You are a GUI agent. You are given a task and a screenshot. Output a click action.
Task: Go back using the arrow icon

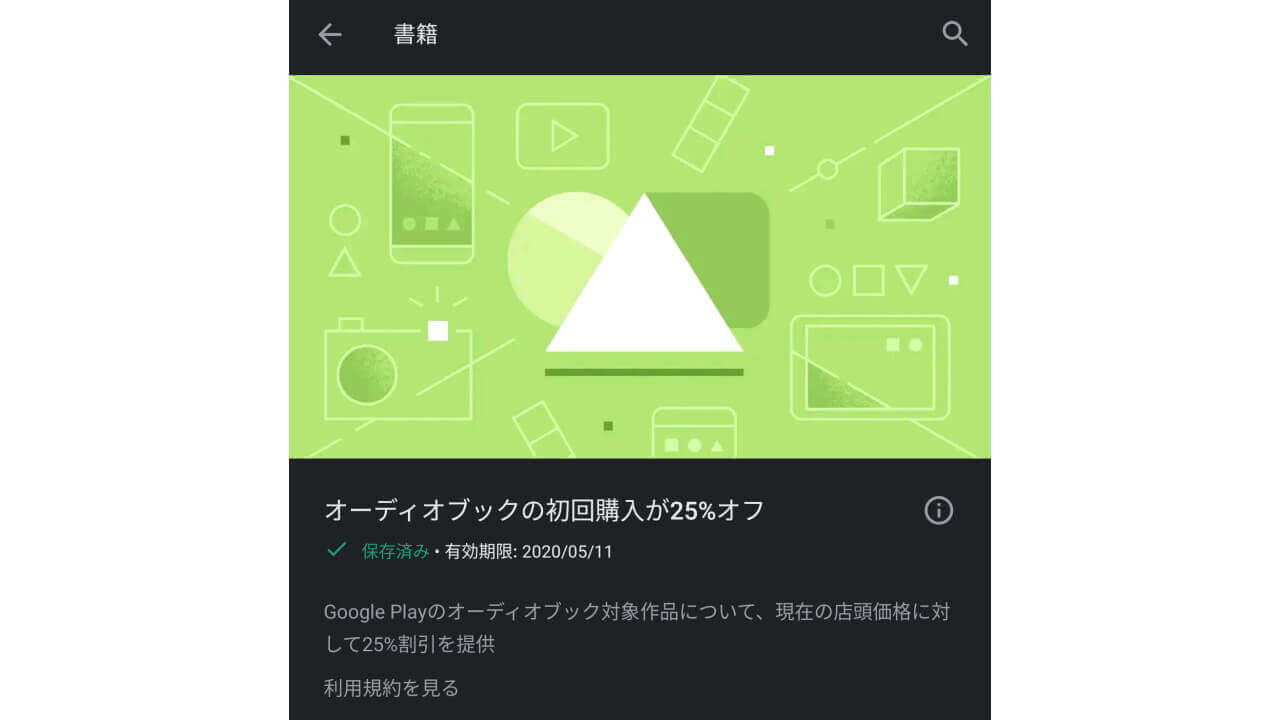point(330,35)
